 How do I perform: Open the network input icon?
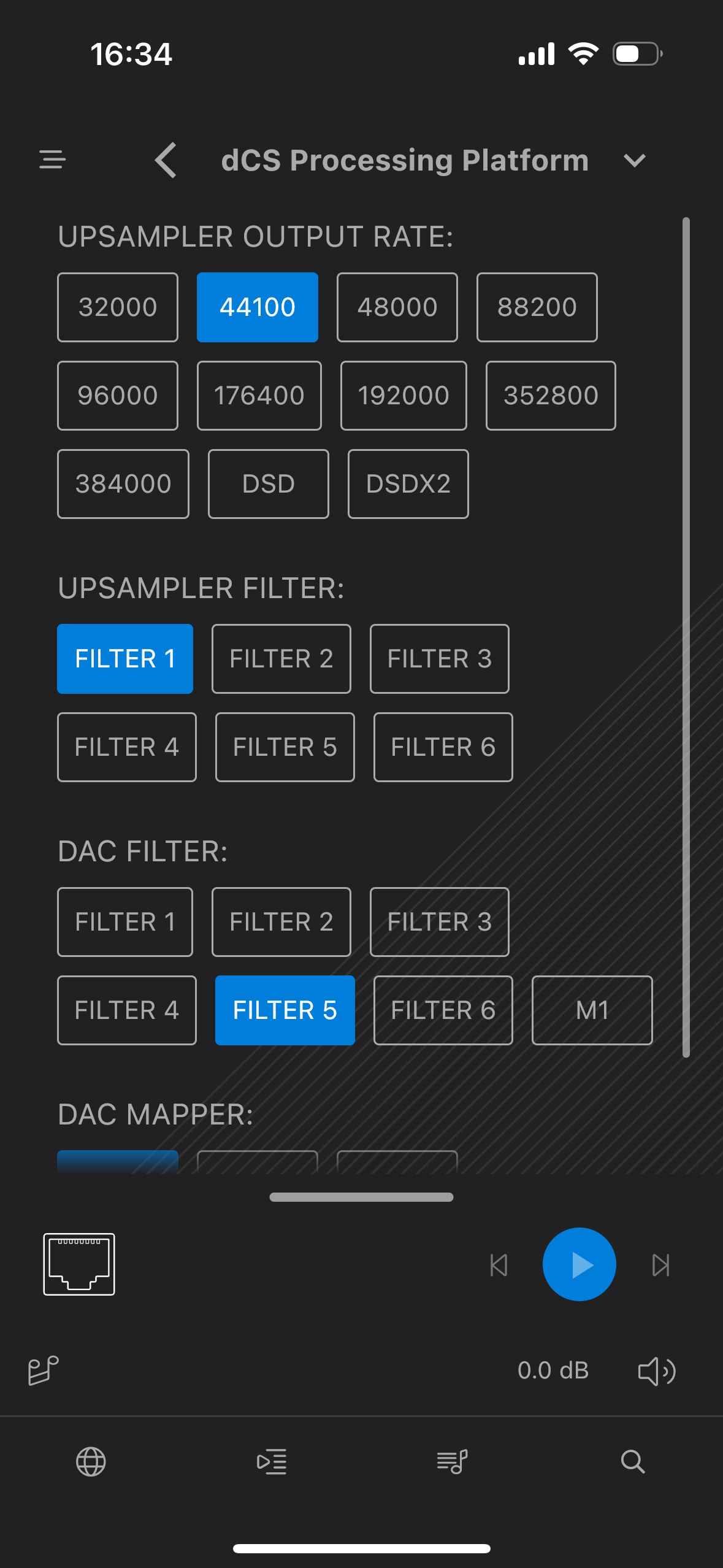(x=79, y=1264)
